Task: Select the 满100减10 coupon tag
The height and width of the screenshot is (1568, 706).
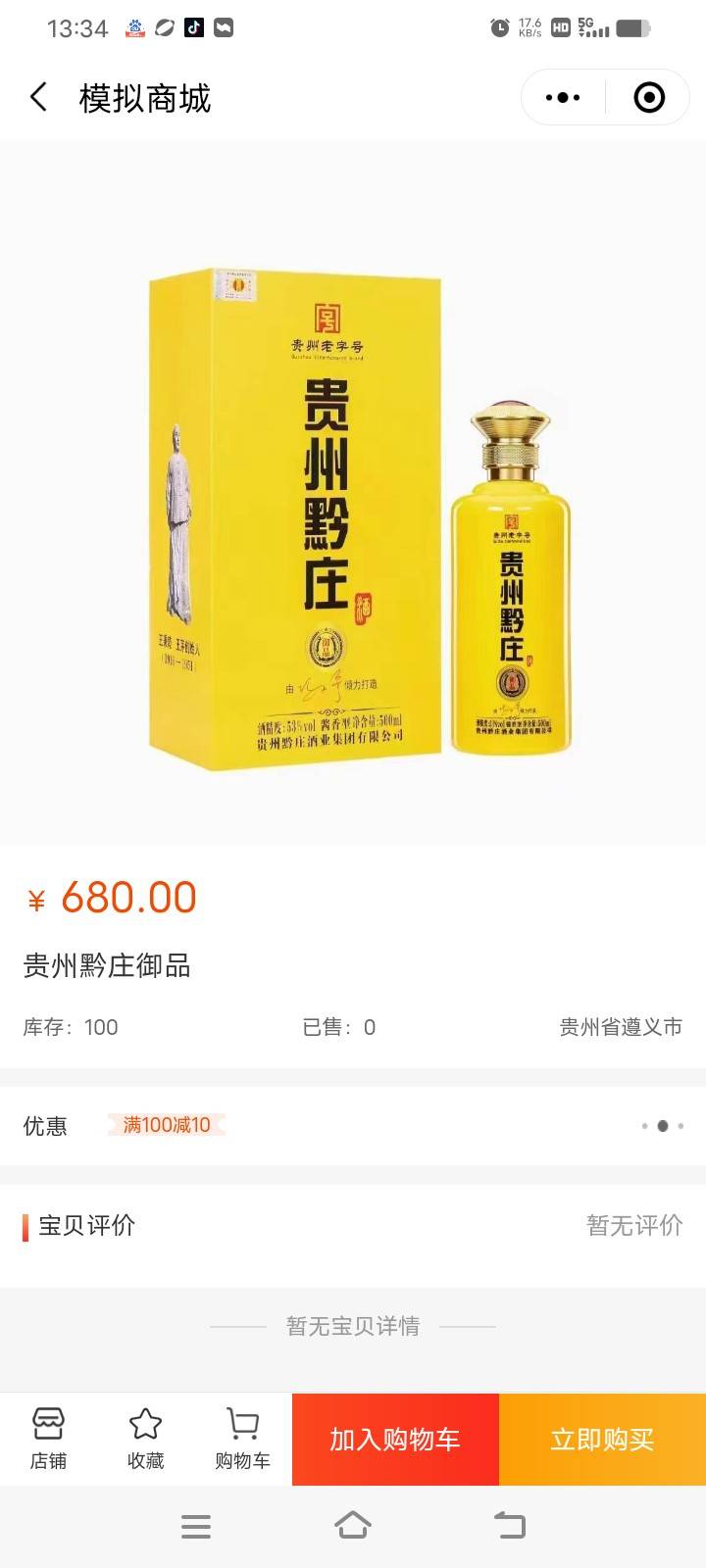Action: pyautogui.click(x=167, y=1125)
